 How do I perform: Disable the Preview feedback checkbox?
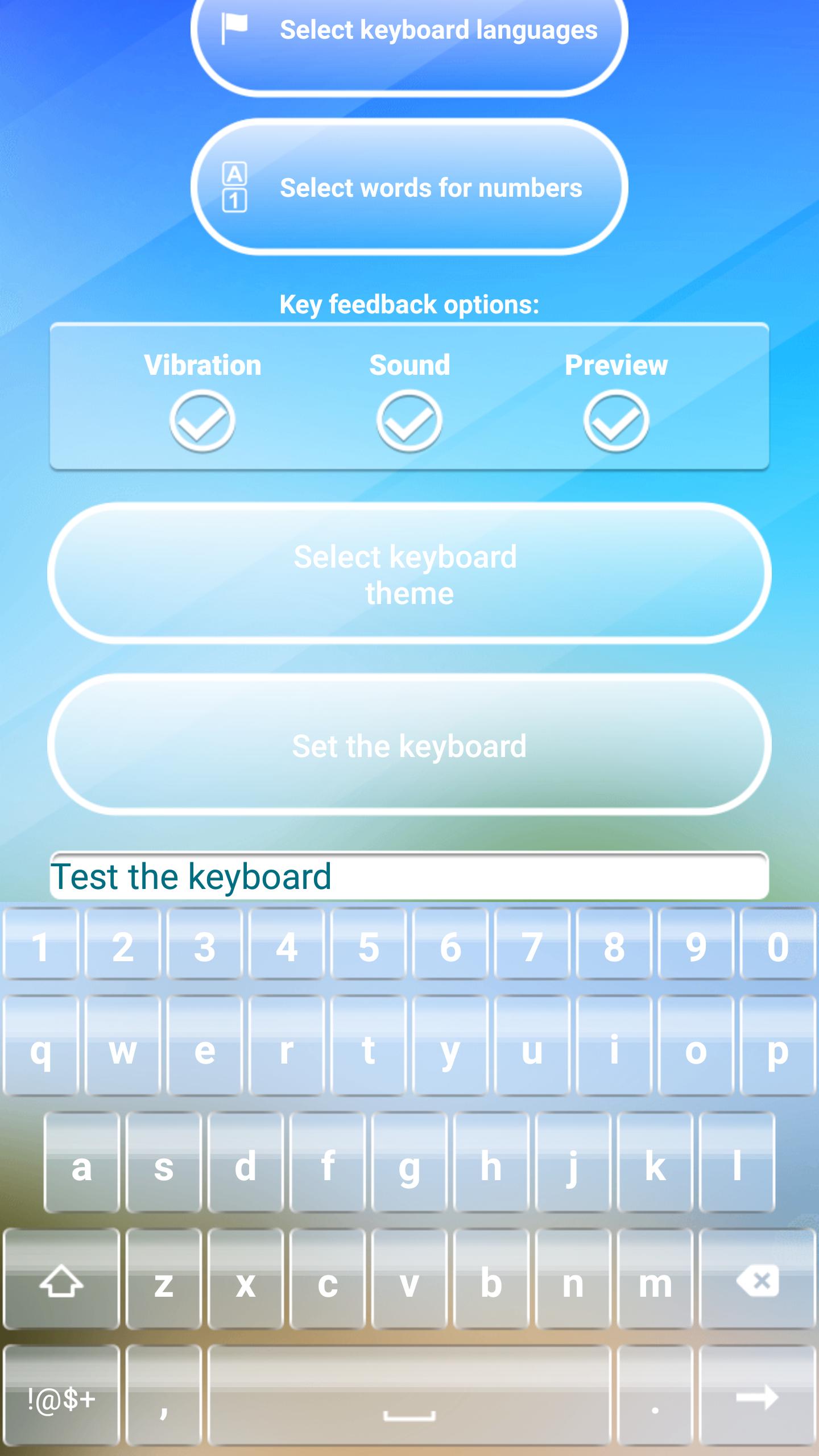(616, 421)
